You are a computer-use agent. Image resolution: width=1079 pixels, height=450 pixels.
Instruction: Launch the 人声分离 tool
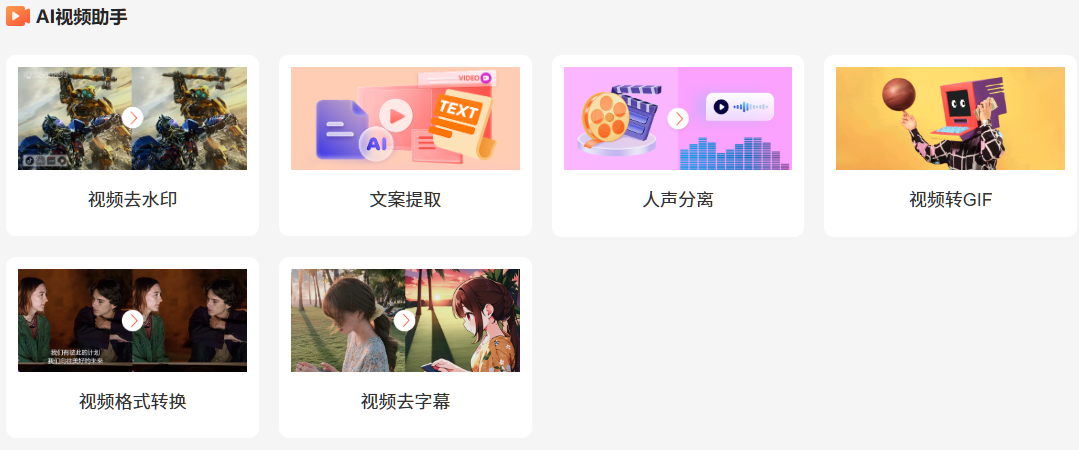[677, 146]
